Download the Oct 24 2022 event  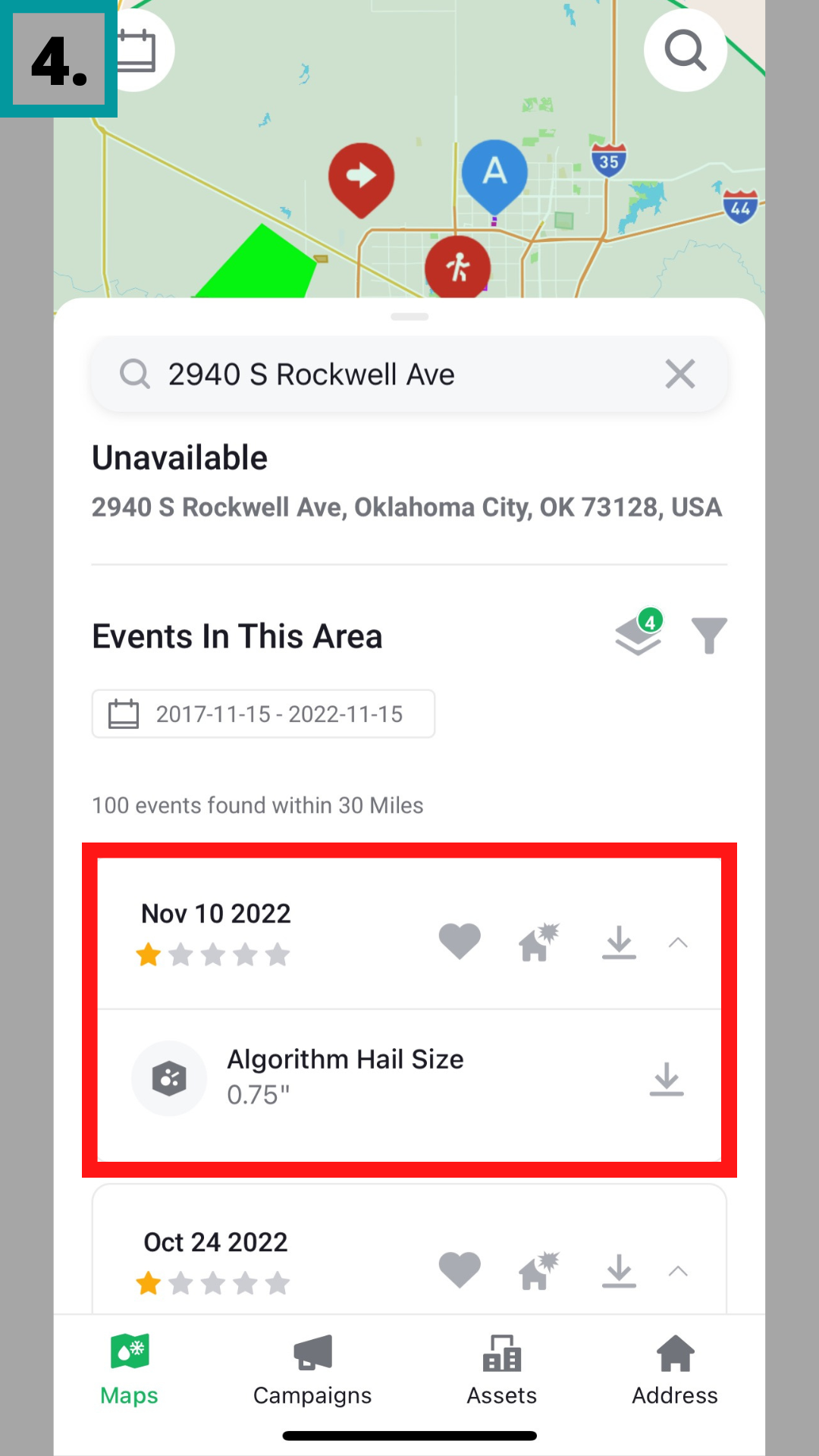coord(619,1271)
